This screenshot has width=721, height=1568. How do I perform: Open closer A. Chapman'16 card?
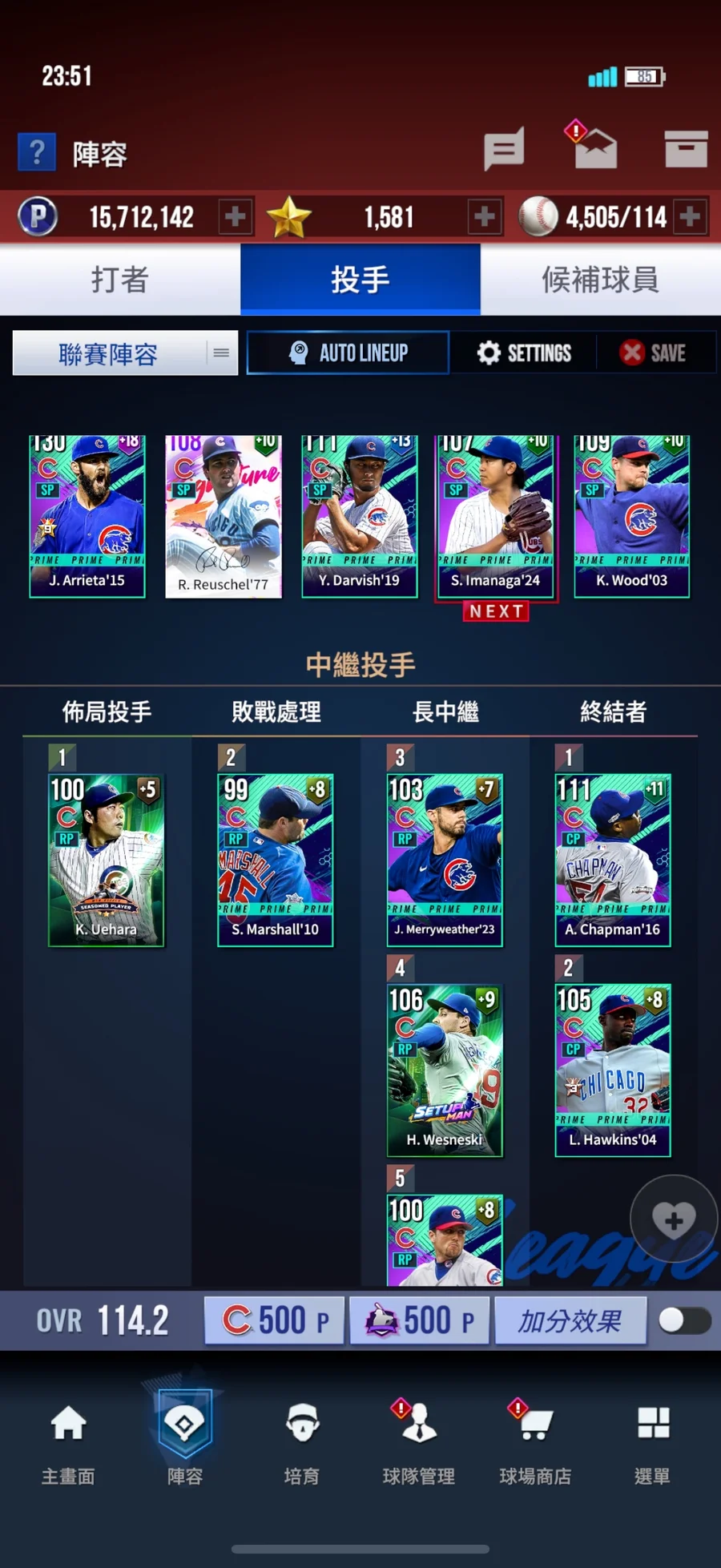click(613, 860)
